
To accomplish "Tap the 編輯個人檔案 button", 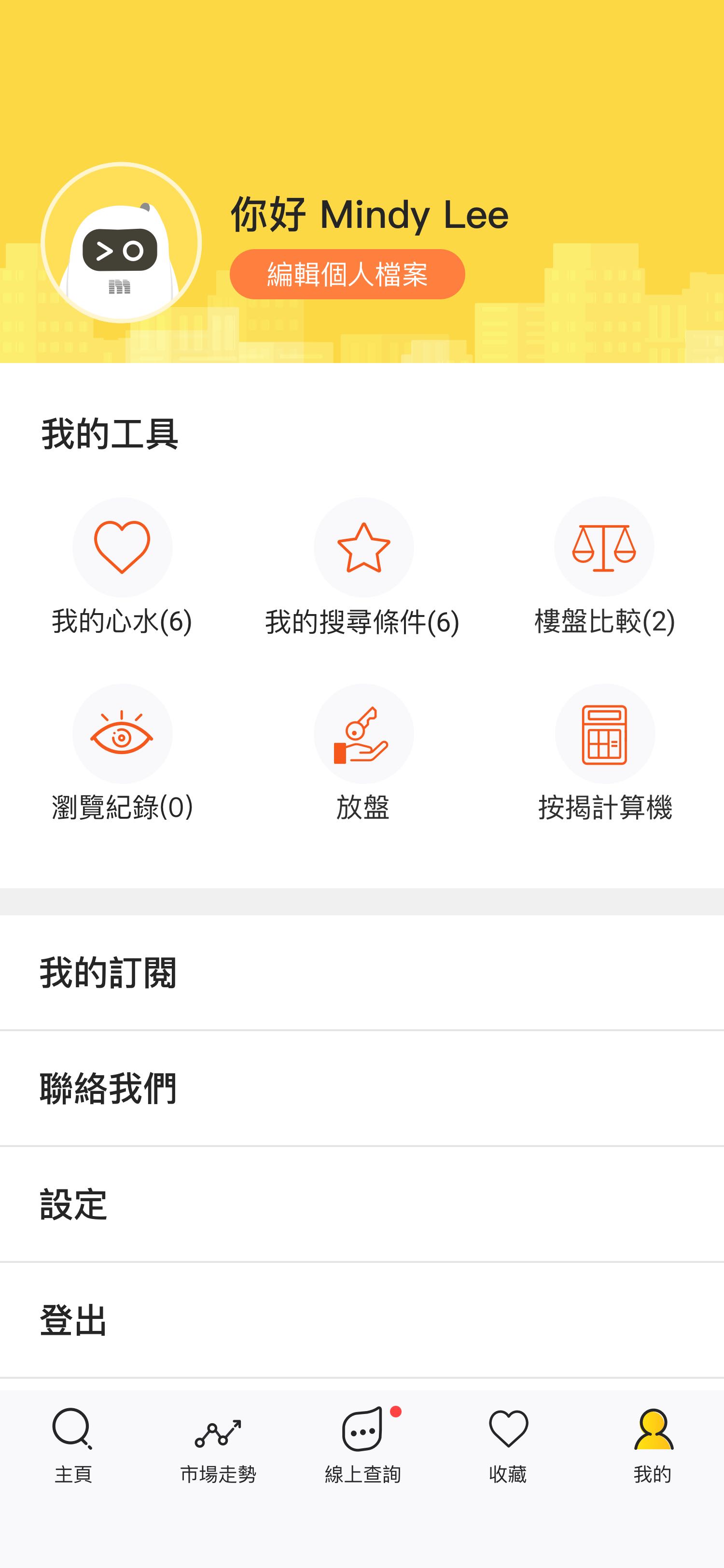I will pos(347,274).
